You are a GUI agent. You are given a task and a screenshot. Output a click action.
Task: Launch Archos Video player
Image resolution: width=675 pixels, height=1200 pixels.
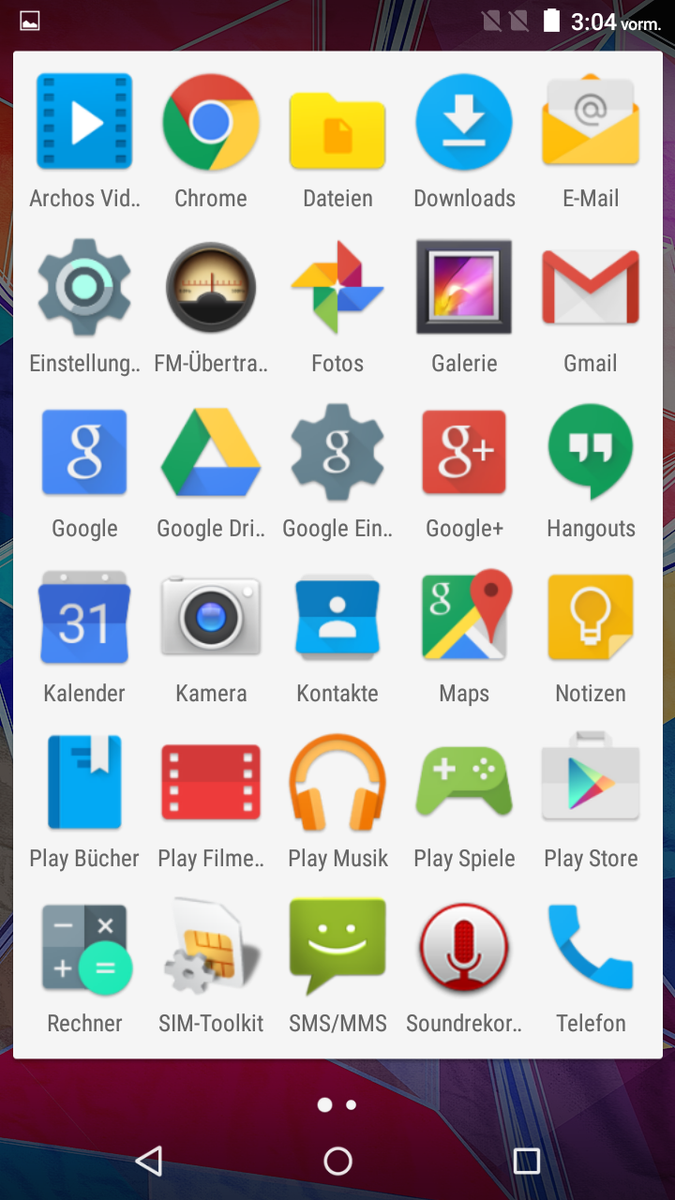pos(85,124)
